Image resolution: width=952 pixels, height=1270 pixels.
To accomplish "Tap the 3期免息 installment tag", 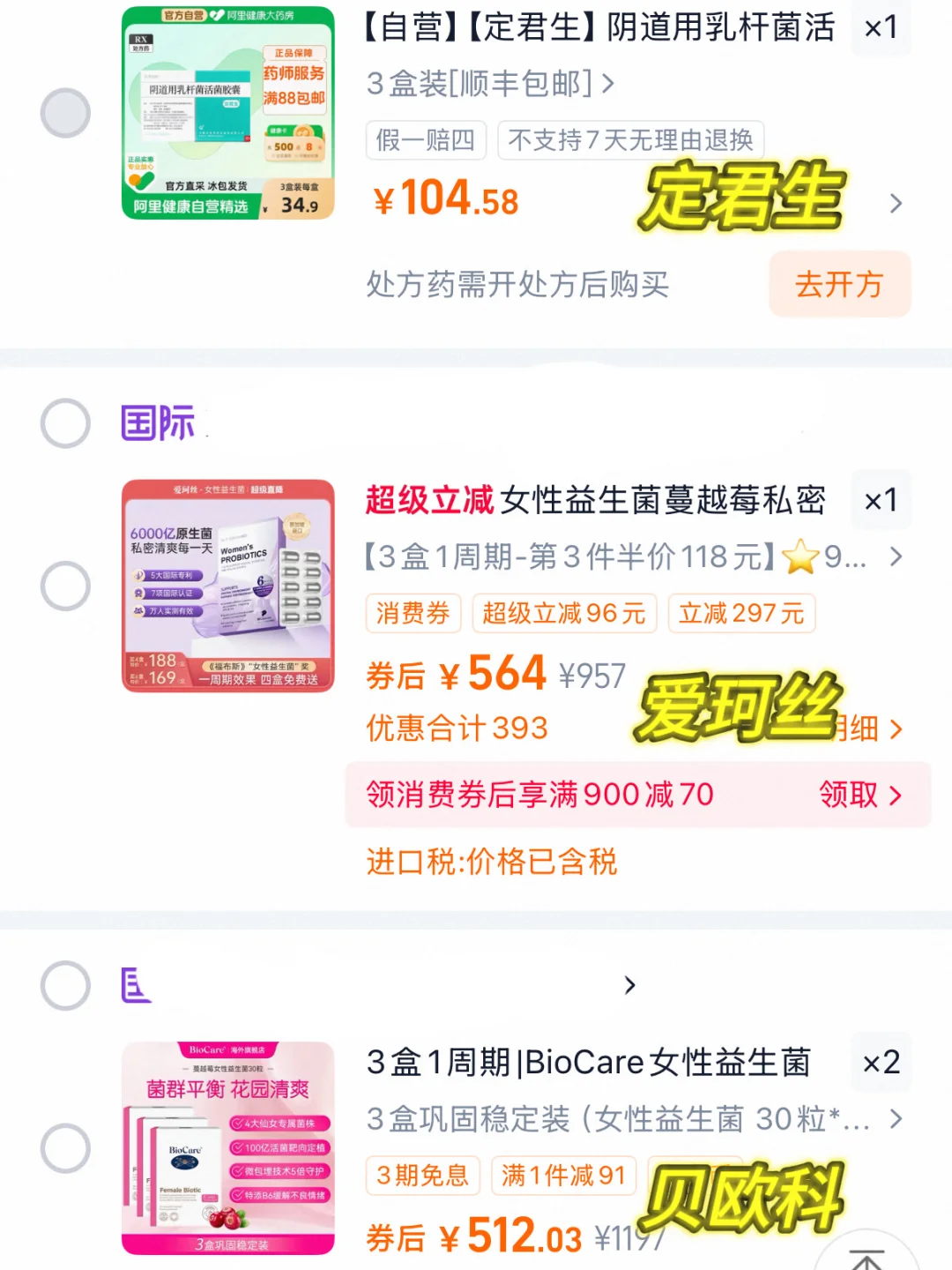I will (422, 1176).
